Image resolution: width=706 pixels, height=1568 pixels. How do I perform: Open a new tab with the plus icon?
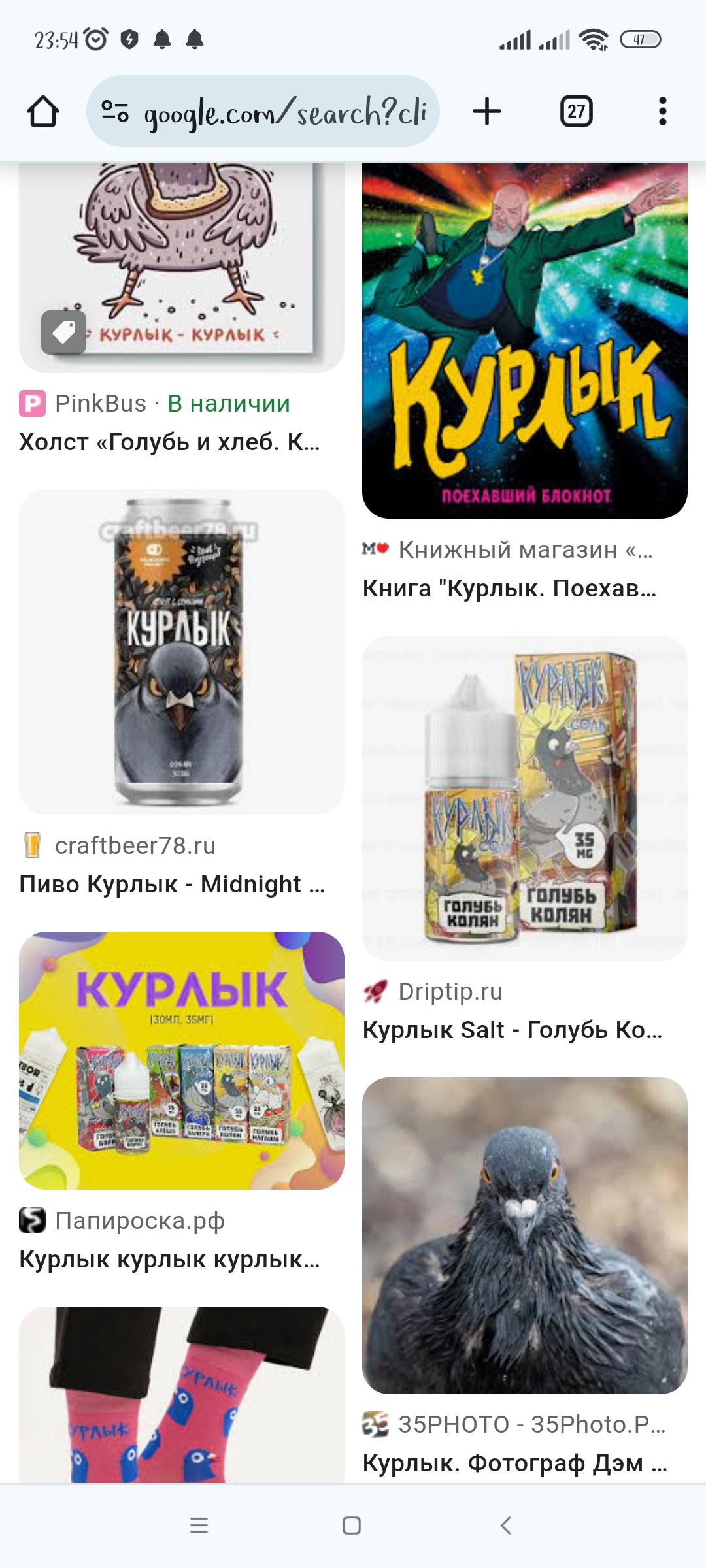(x=488, y=112)
